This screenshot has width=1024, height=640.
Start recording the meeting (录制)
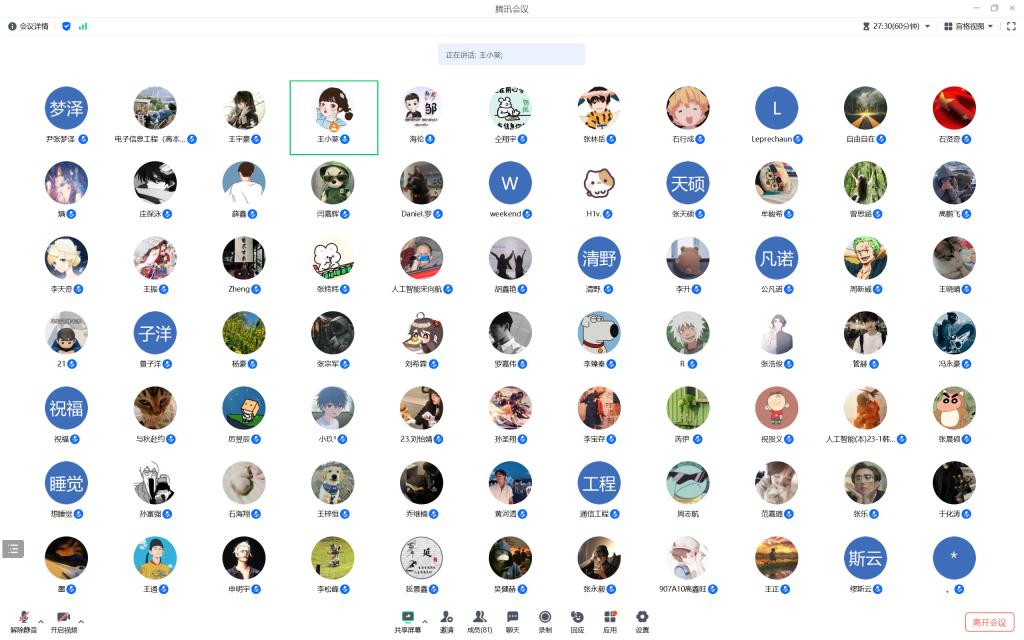pos(545,620)
